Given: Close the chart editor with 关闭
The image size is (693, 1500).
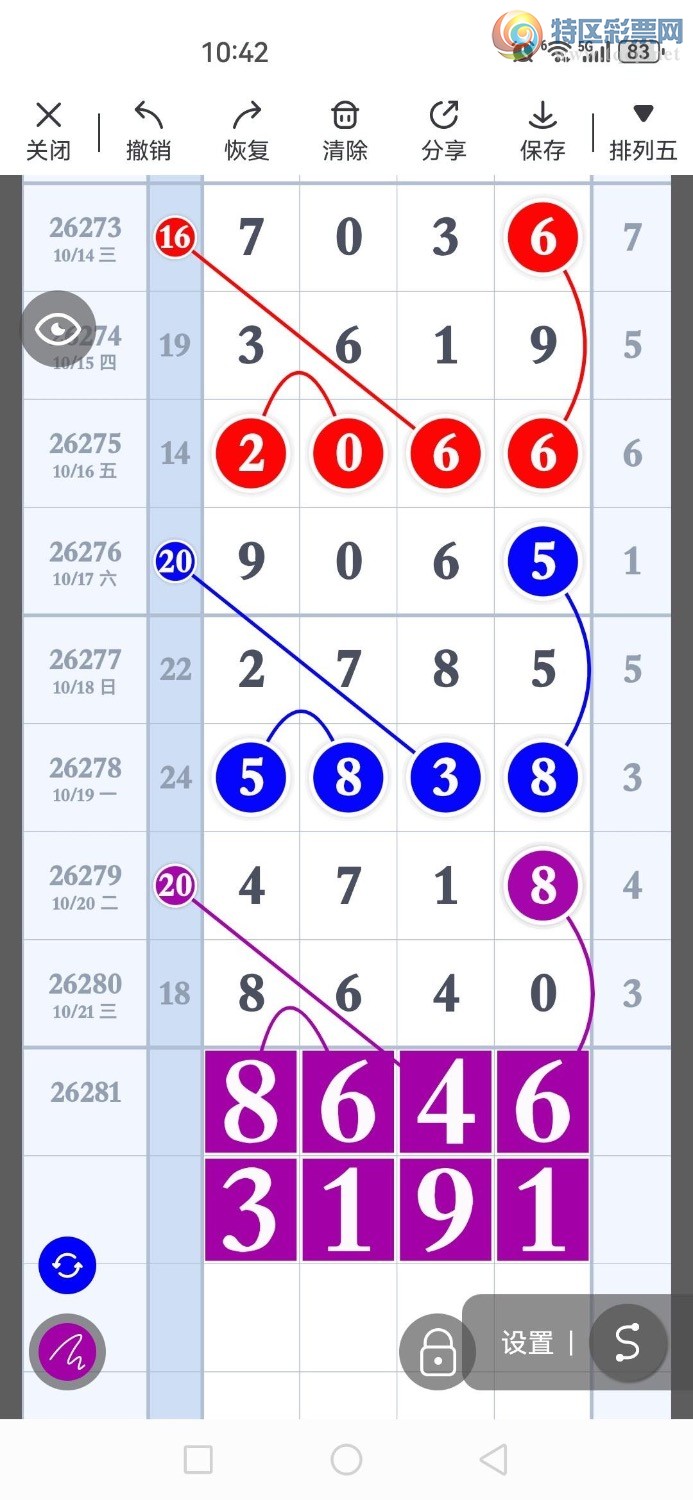Looking at the screenshot, I should pos(48,131).
